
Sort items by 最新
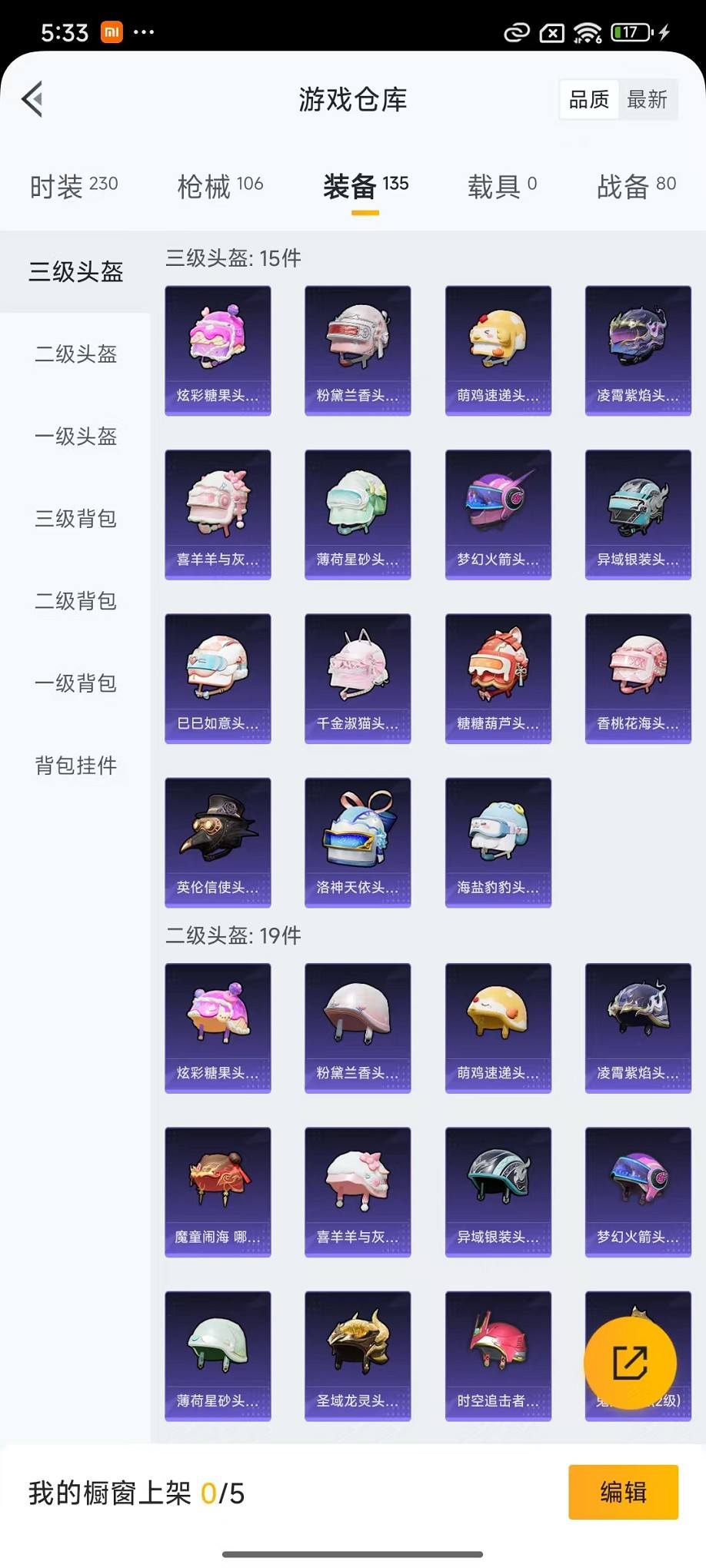point(647,99)
